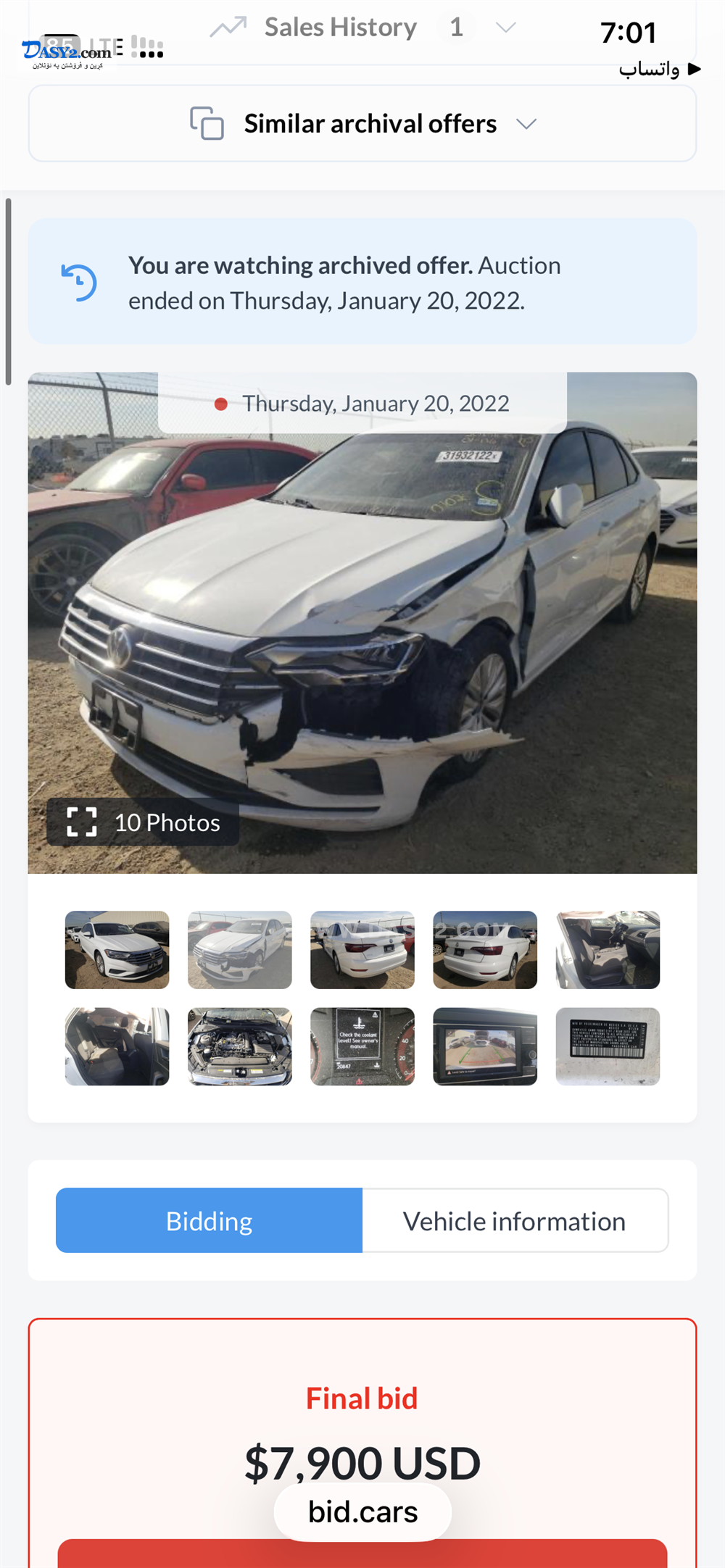Screen dimensions: 725x1568
Task: Open the coolant warning dashboard thumbnail
Action: pyautogui.click(x=362, y=1046)
